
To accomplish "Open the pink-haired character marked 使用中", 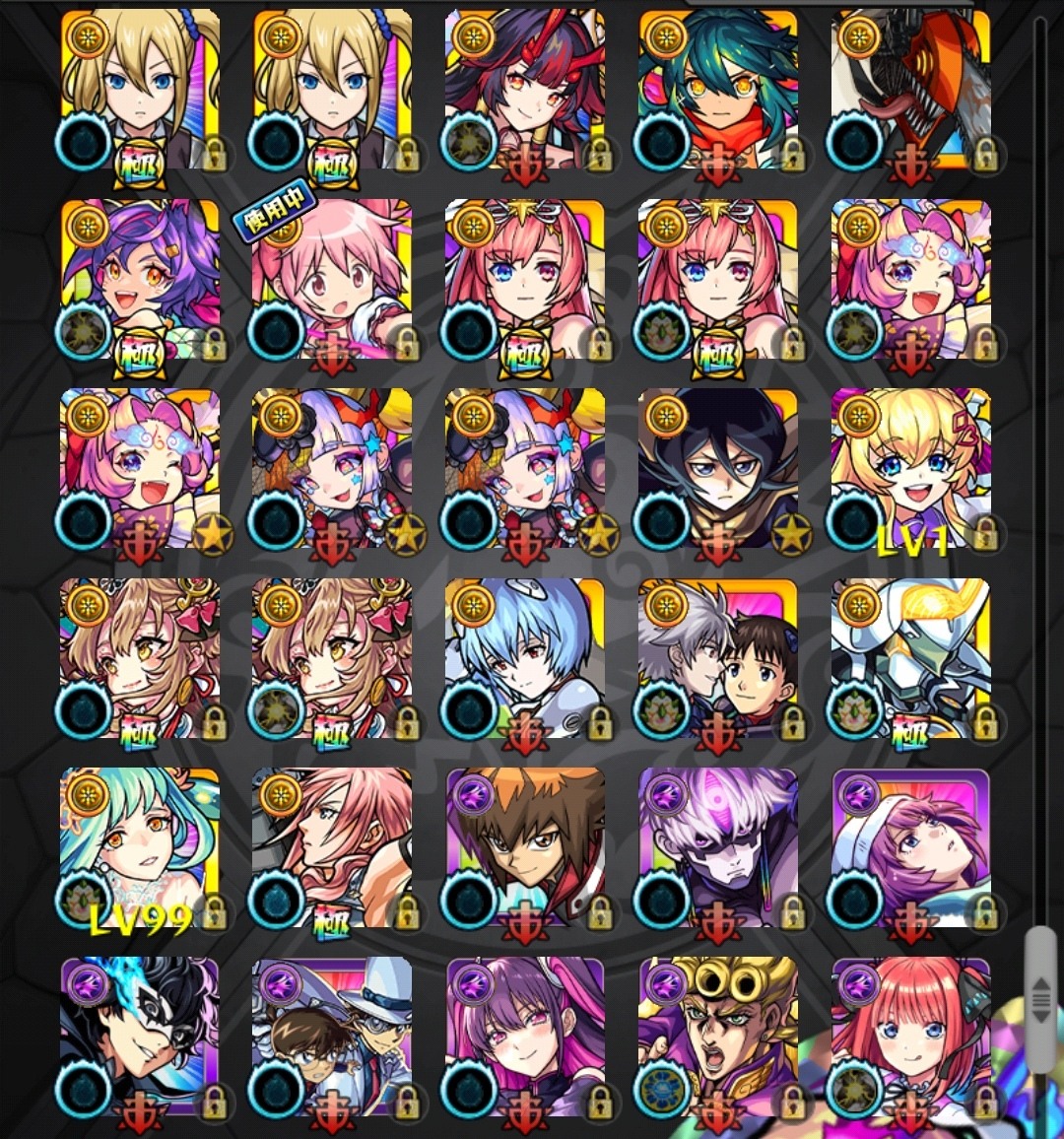I will coord(332,280).
